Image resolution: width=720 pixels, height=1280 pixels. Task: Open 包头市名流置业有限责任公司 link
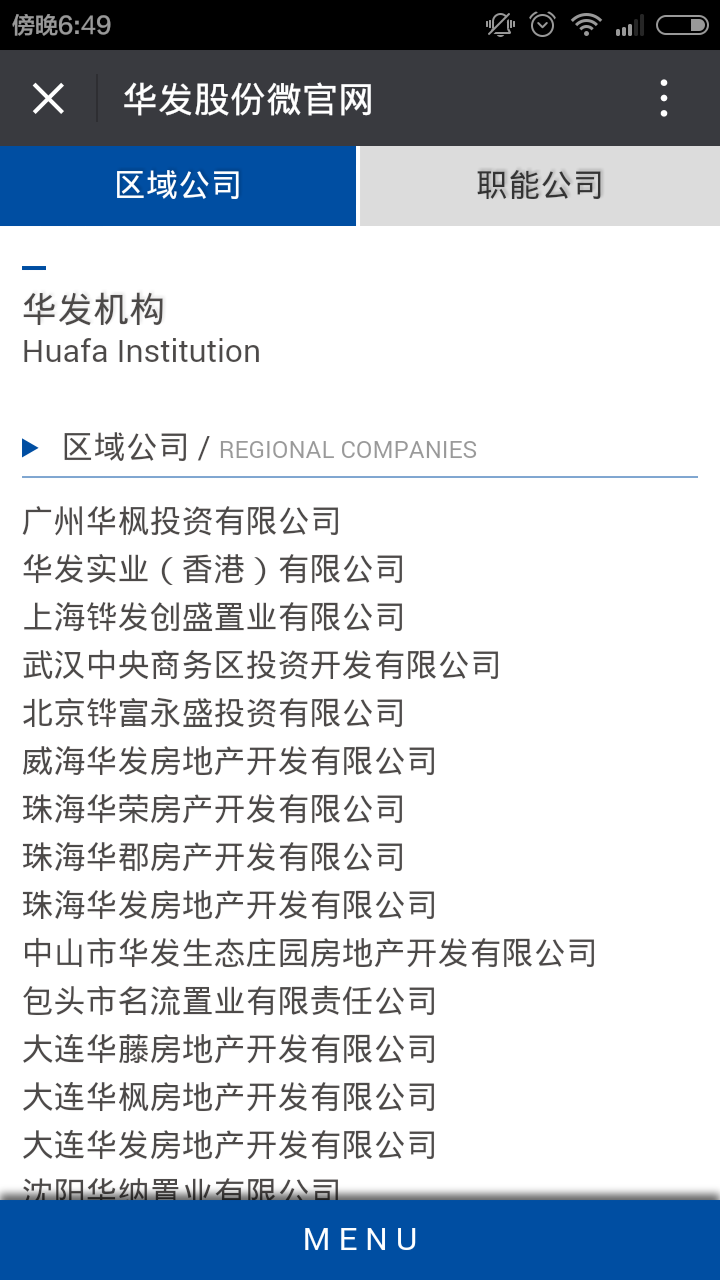coord(213,1001)
